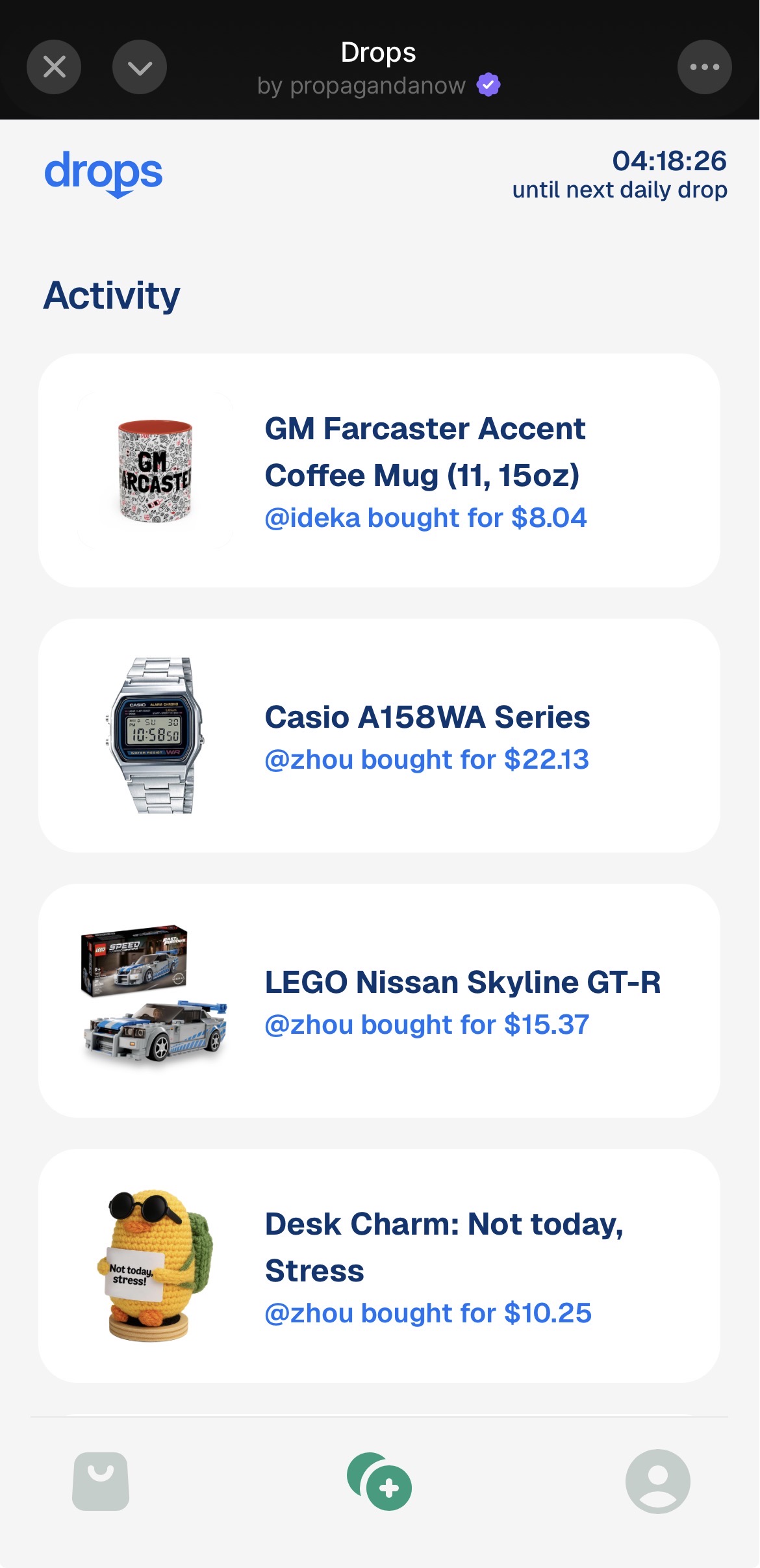Image resolution: width=760 pixels, height=1568 pixels.
Task: Go to the green plus tab
Action: 380,1483
